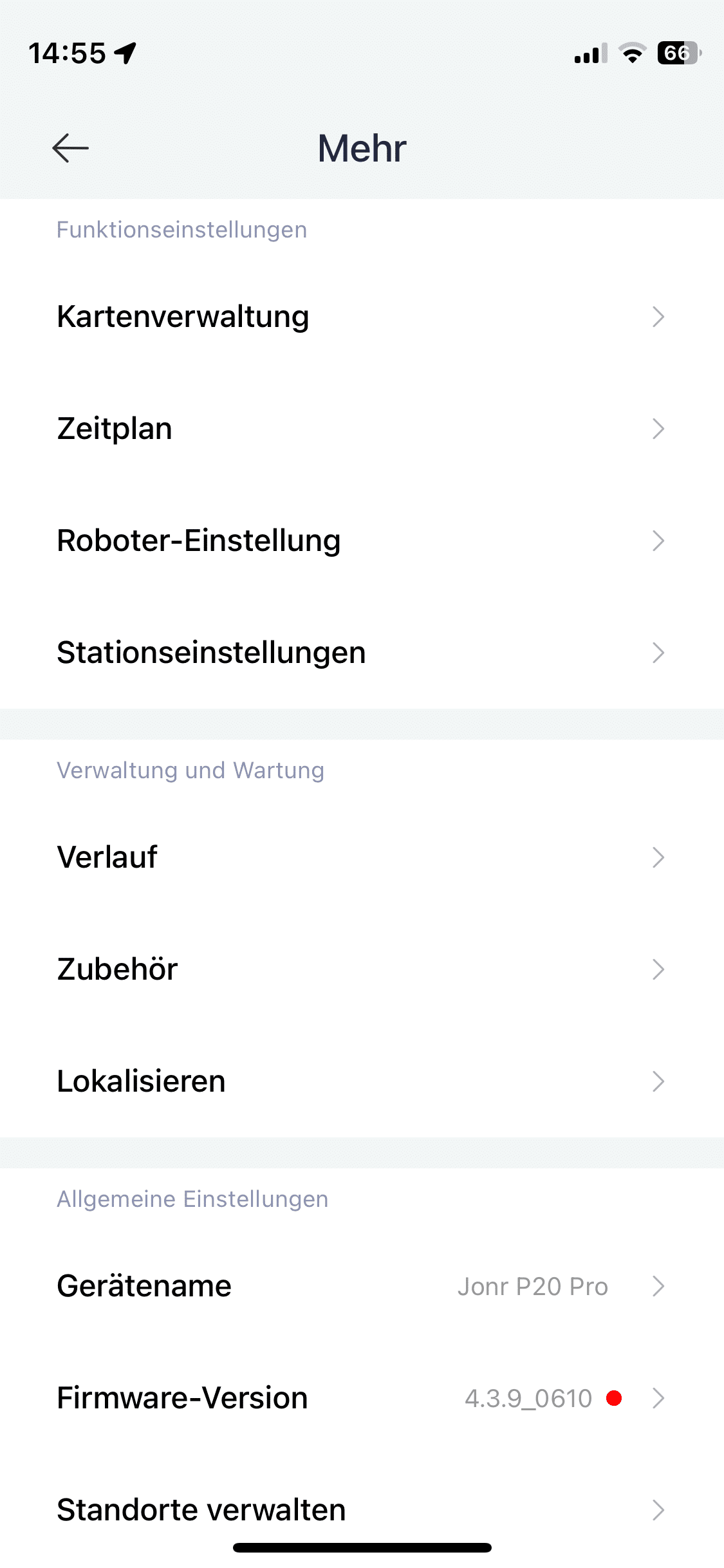Open Stationseinstellungen

click(x=362, y=653)
